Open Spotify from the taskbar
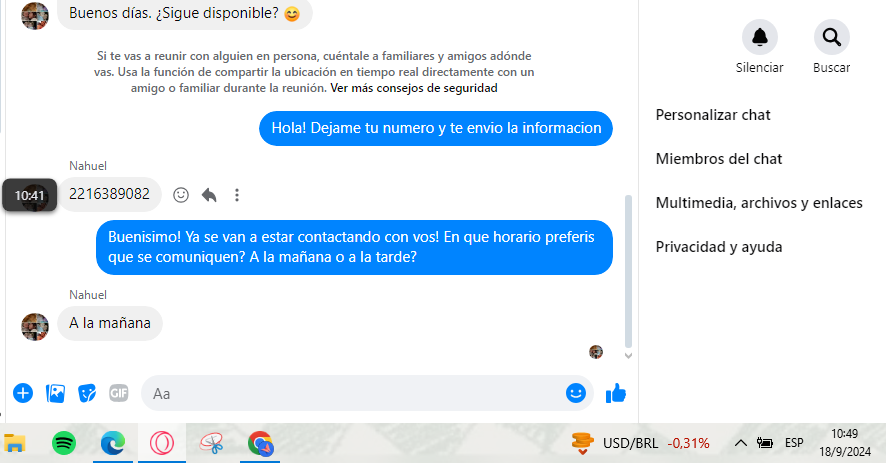 pos(63,443)
